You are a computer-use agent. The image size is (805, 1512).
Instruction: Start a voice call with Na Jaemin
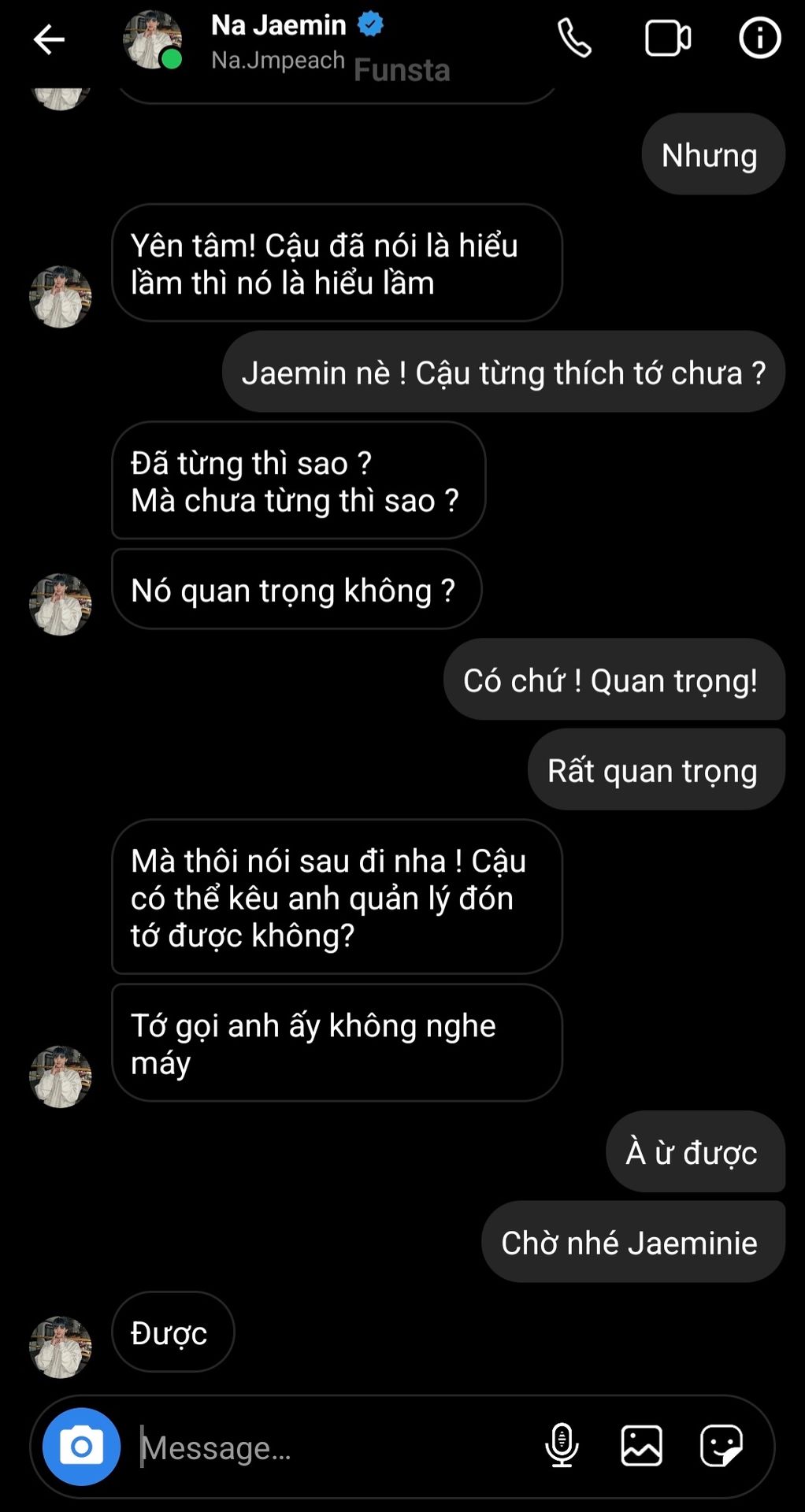574,39
